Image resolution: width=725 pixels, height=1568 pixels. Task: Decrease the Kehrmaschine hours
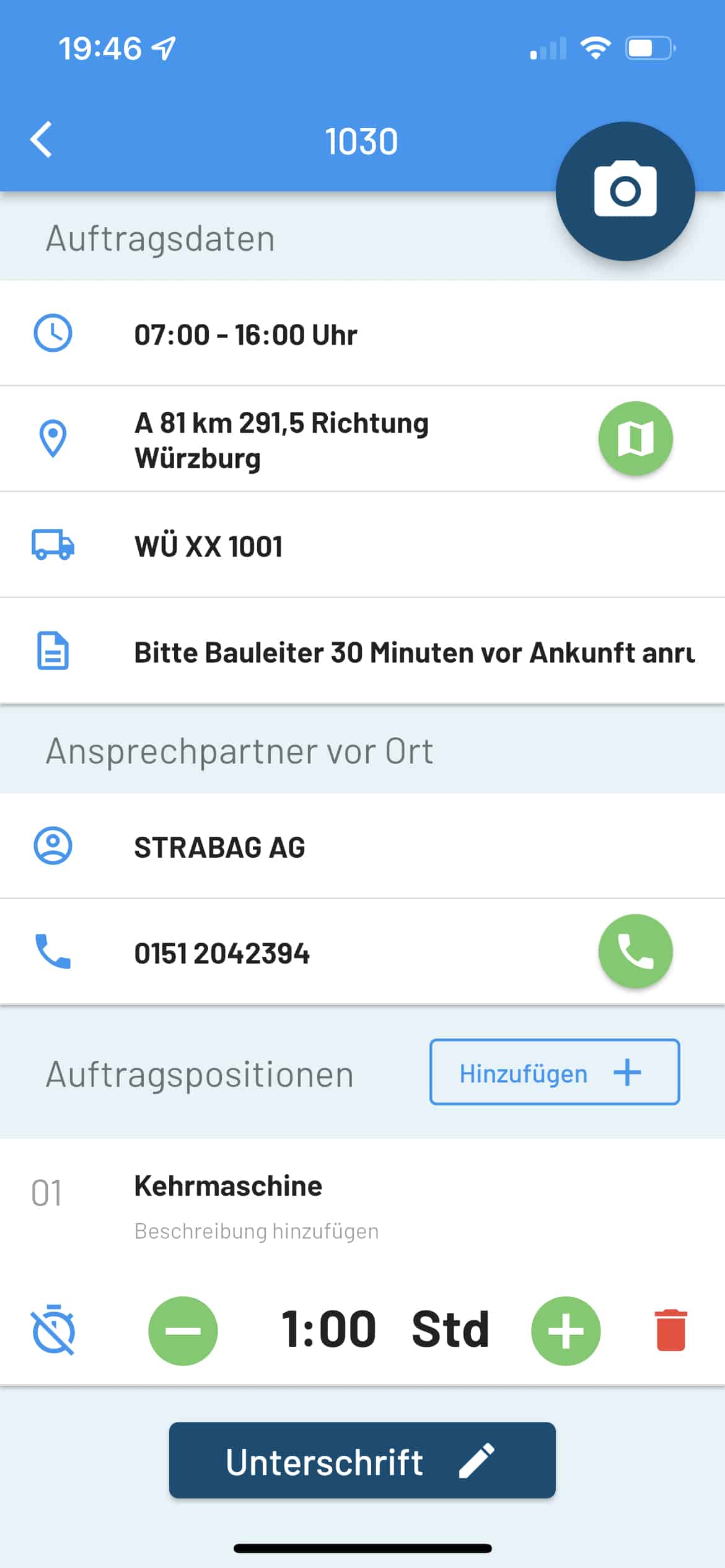coord(183,1330)
